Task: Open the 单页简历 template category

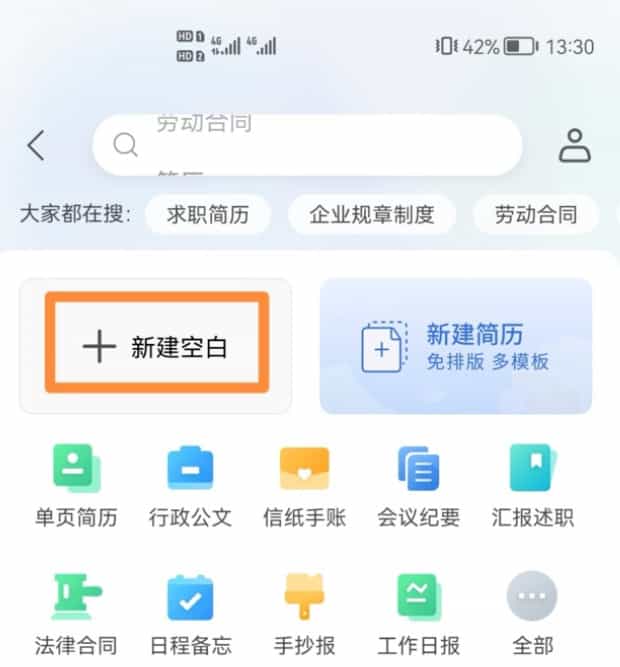Action: coord(76,485)
